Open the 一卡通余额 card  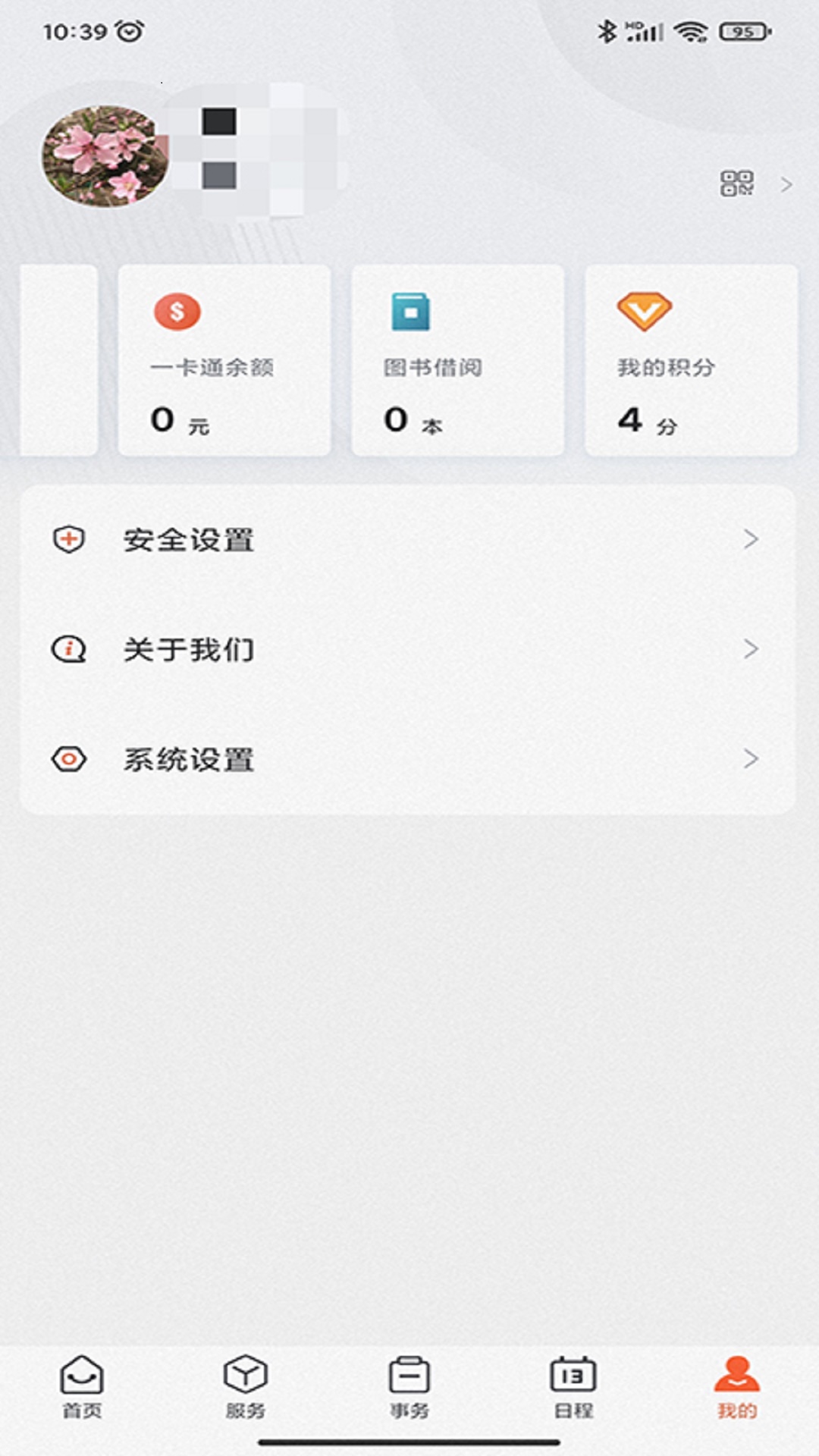[224, 360]
